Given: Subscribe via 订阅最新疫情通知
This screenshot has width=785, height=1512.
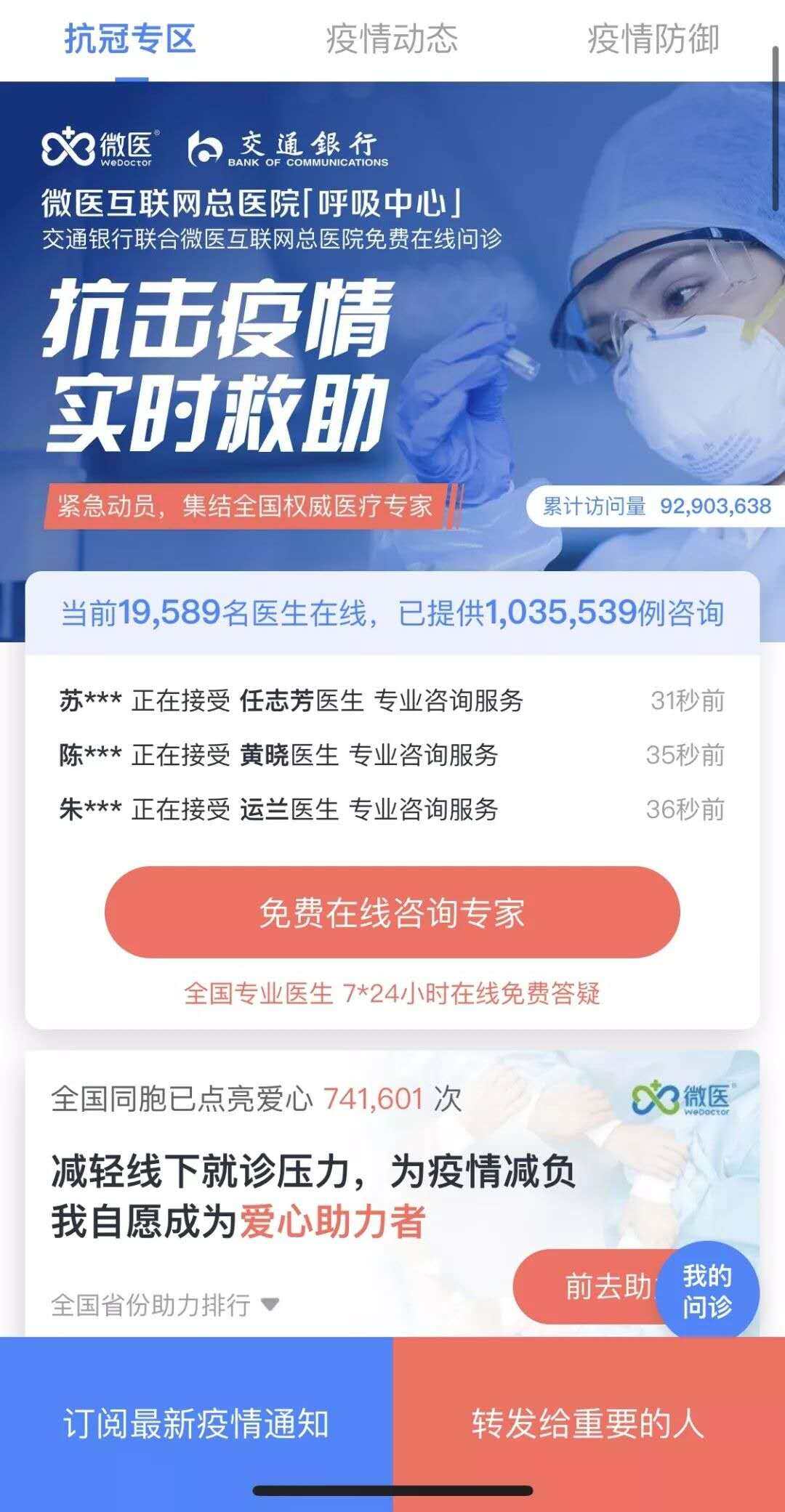Looking at the screenshot, I should tap(196, 1424).
